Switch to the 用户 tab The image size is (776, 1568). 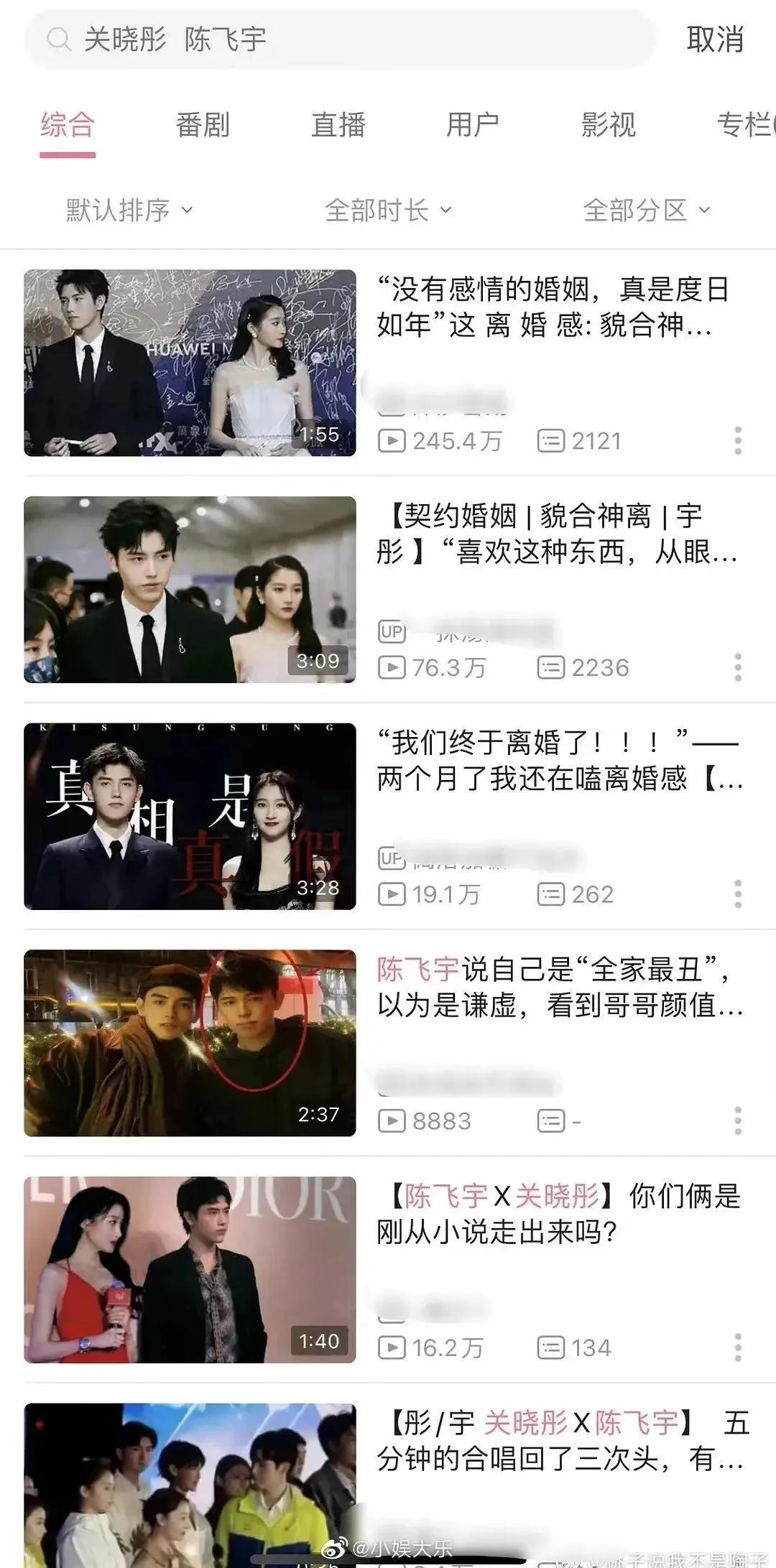tap(471, 126)
